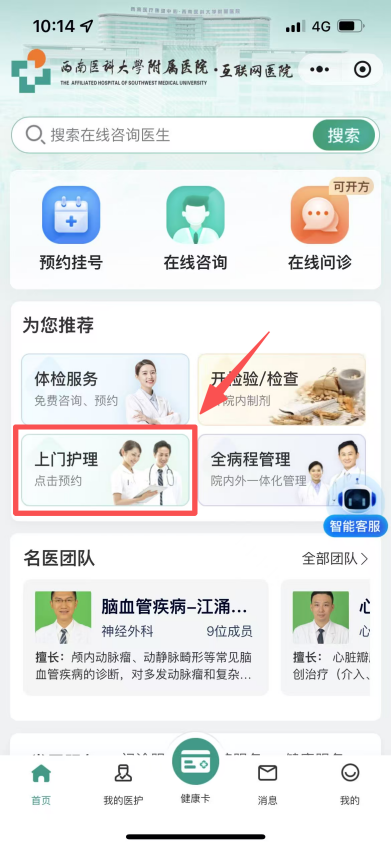Start 在线问诊 online diagnosis
Screen dimensions: 391x845
tap(320, 228)
